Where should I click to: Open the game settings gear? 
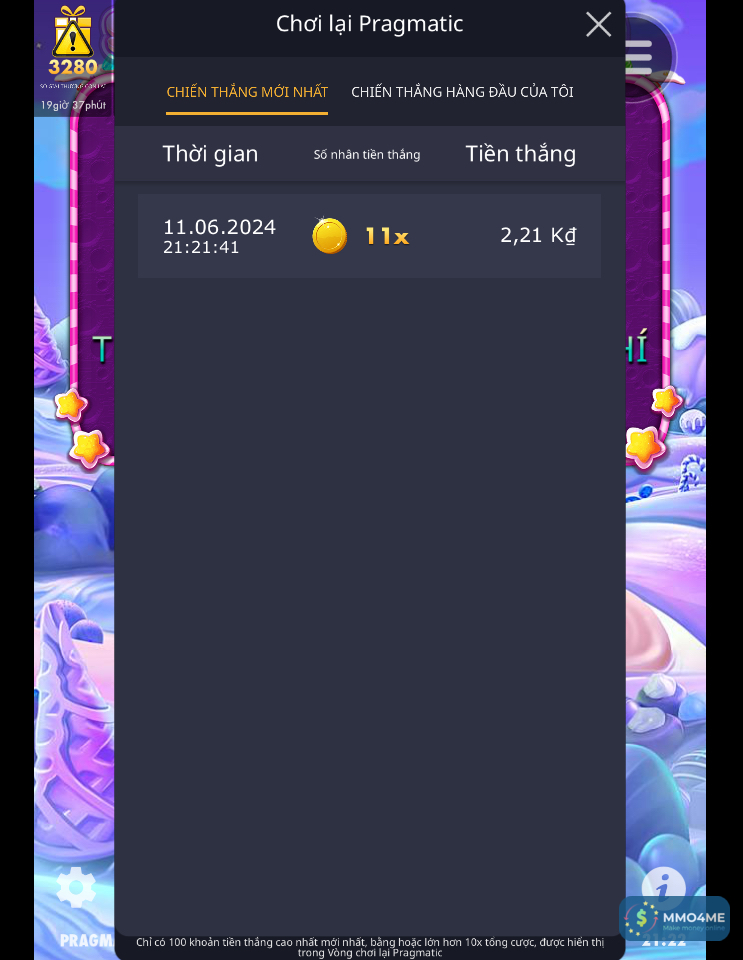(x=76, y=887)
